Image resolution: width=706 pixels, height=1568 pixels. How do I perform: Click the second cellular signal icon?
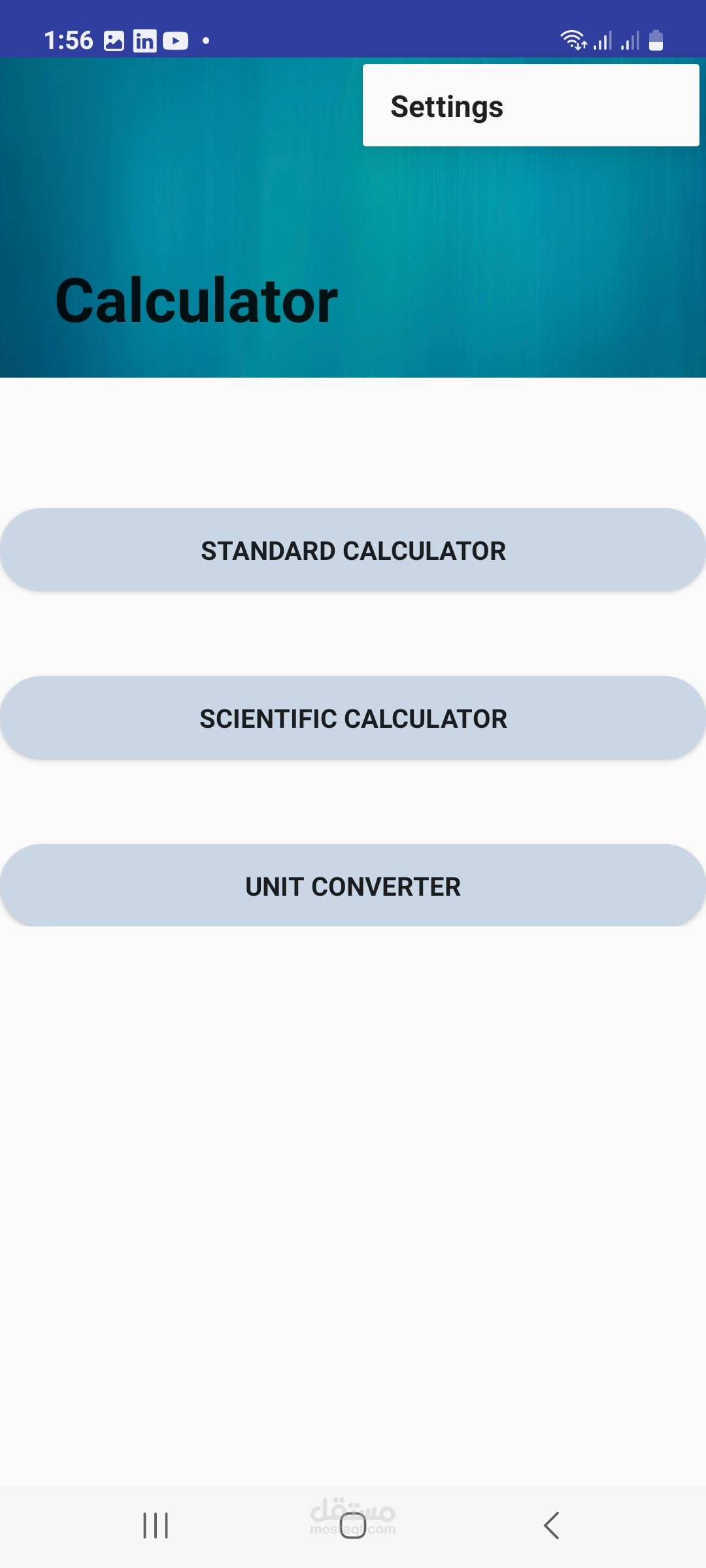[x=630, y=41]
